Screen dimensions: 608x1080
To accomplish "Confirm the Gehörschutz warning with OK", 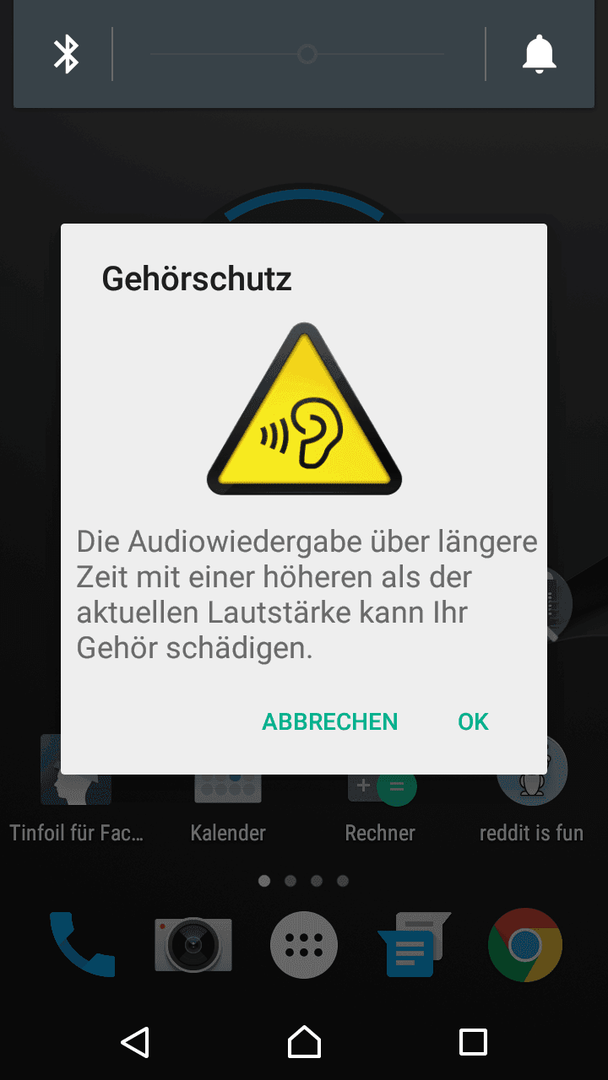I will pos(473,721).
